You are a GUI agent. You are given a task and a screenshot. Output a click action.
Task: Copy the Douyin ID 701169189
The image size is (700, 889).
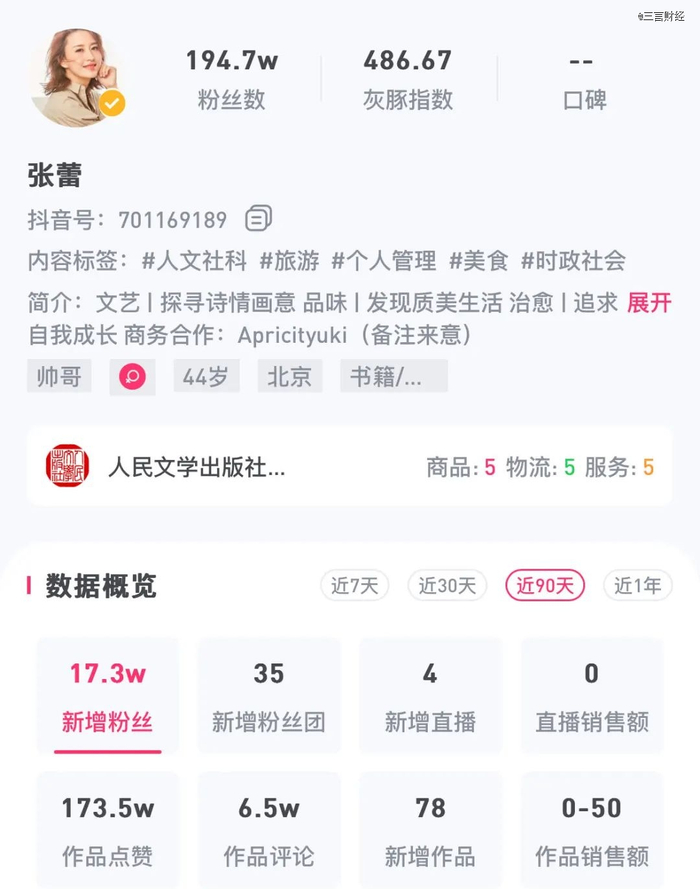coord(258,218)
